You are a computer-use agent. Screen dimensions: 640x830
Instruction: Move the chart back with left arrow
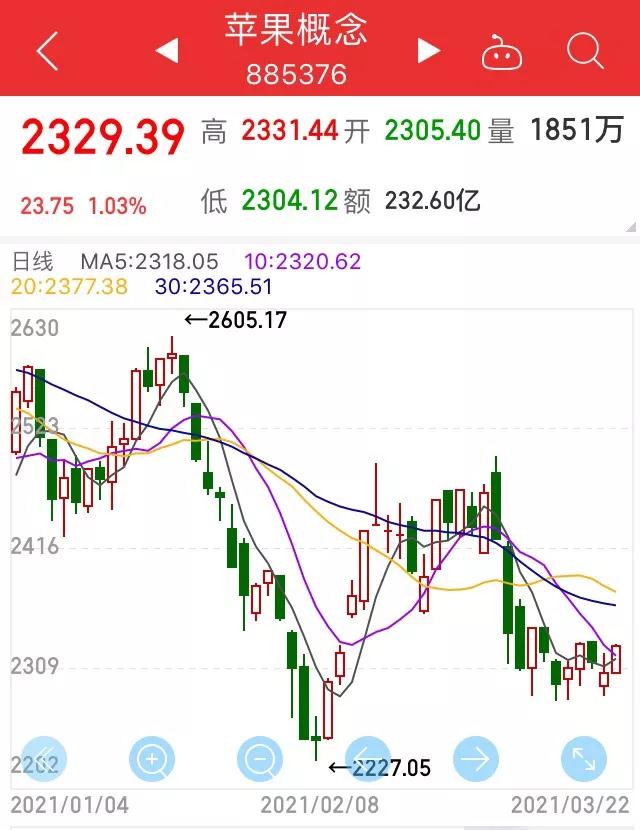[367, 760]
